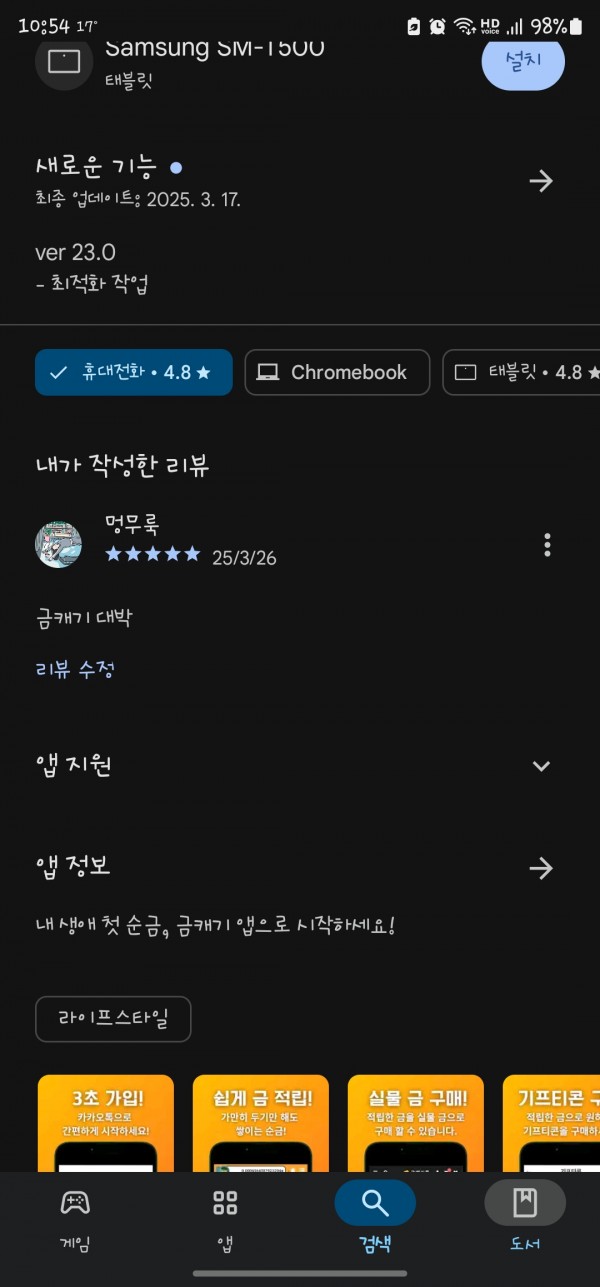Open the 새로운 기능 arrow
This screenshot has width=600, height=1287.
tap(541, 181)
